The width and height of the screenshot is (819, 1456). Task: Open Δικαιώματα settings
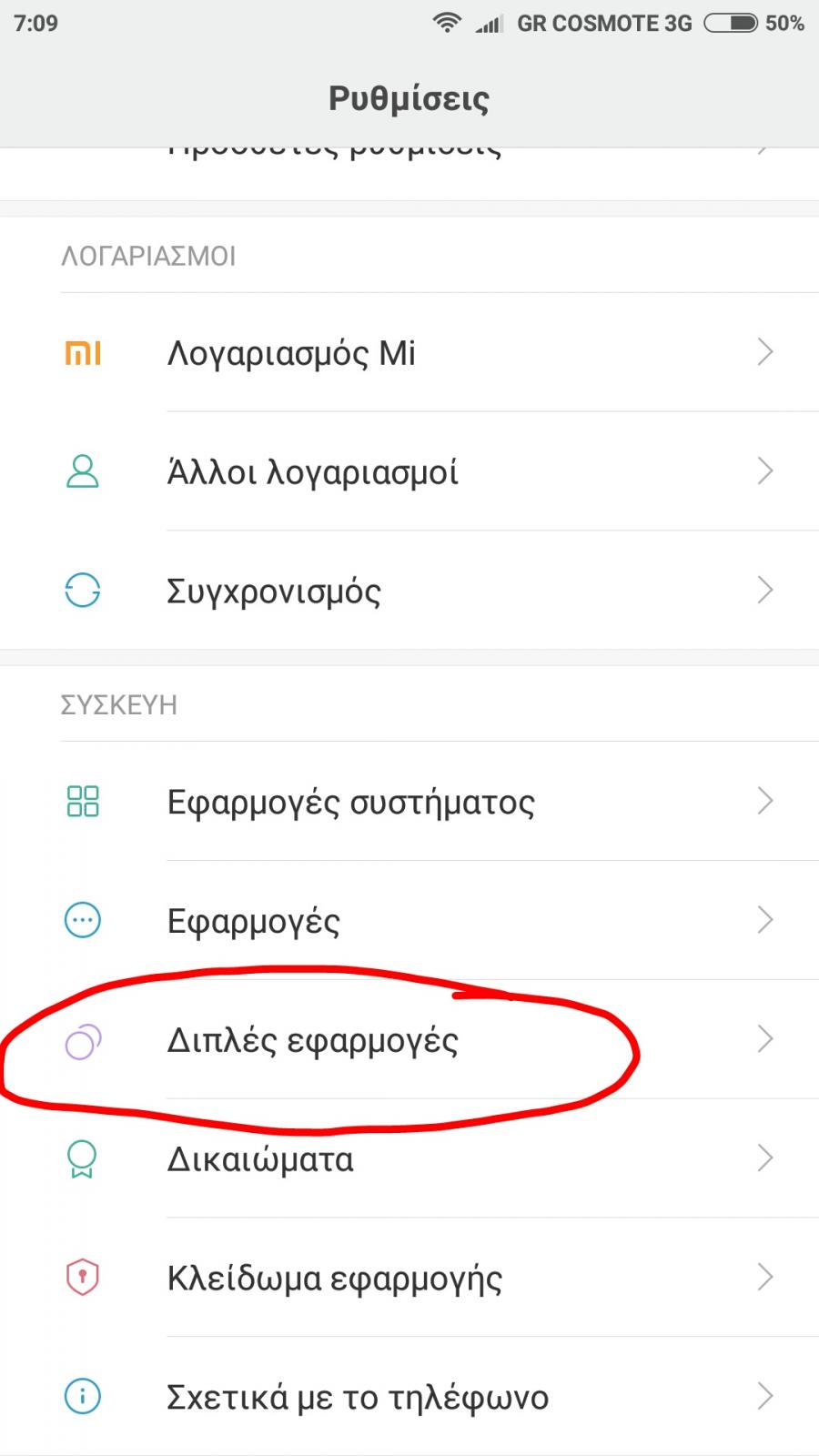coord(409,1158)
